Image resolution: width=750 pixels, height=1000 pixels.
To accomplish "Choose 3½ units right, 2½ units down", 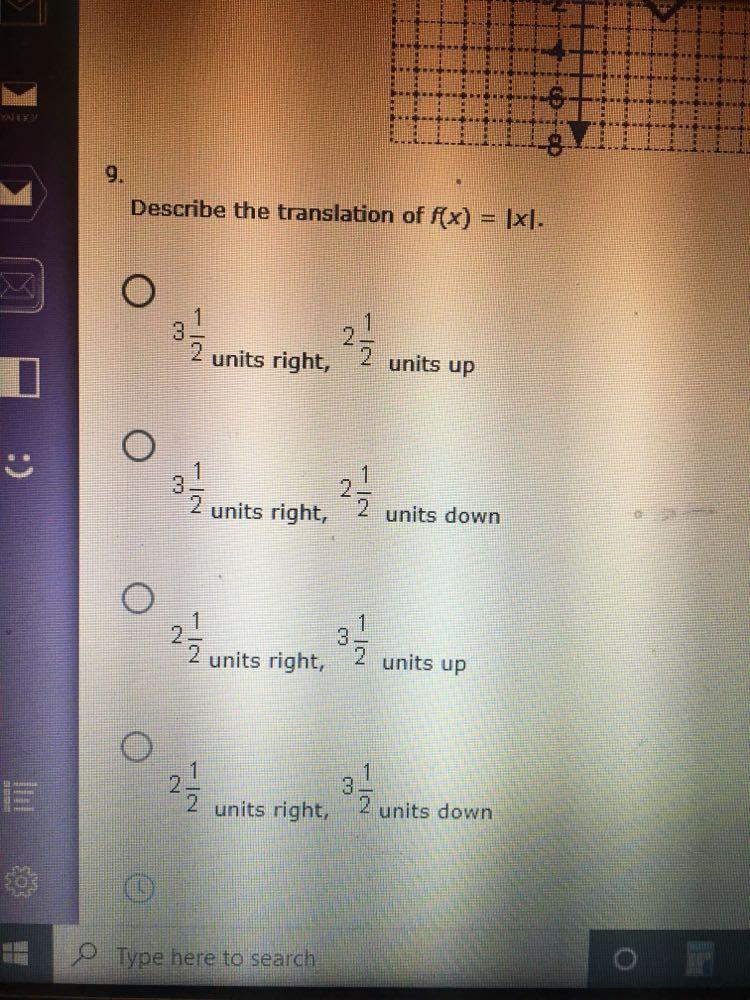I will click(138, 445).
